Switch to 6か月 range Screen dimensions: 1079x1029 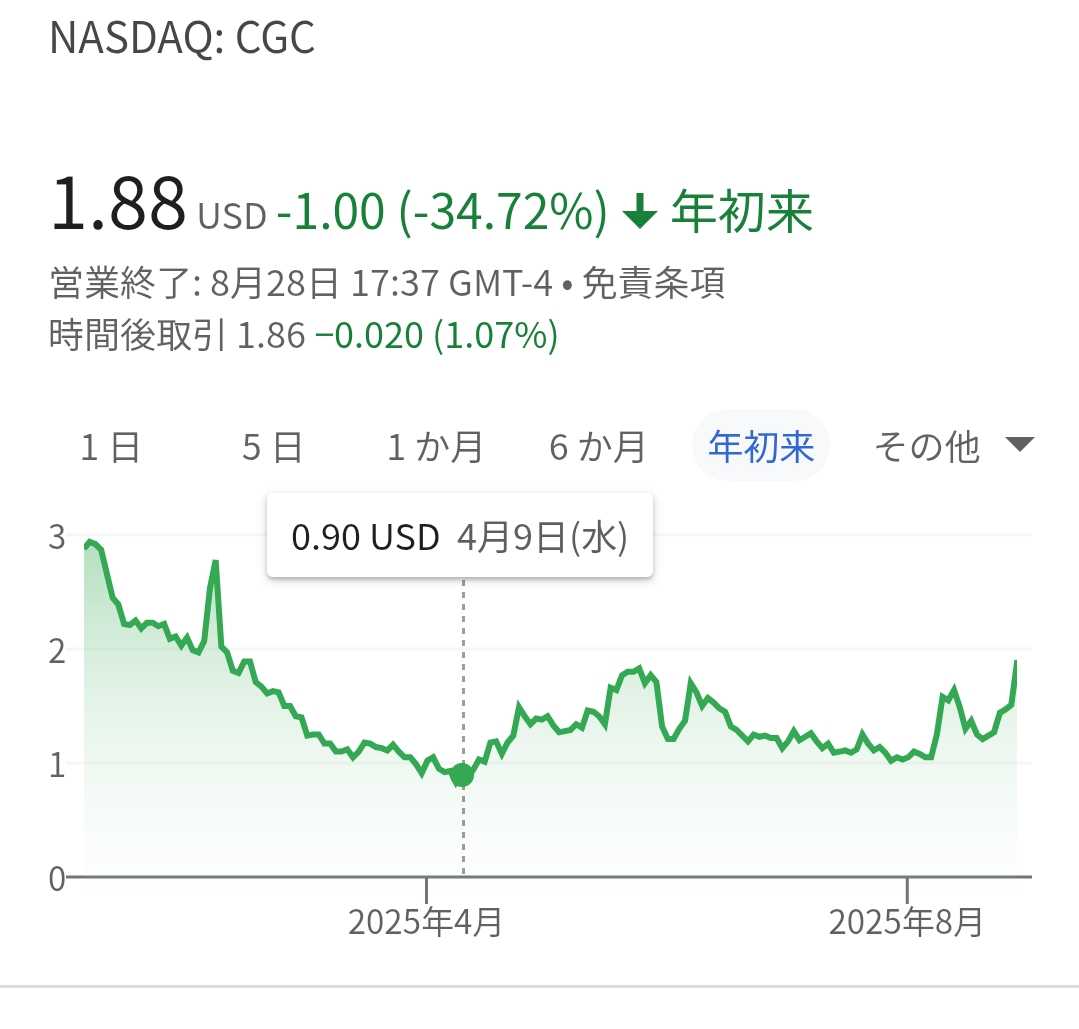click(597, 447)
